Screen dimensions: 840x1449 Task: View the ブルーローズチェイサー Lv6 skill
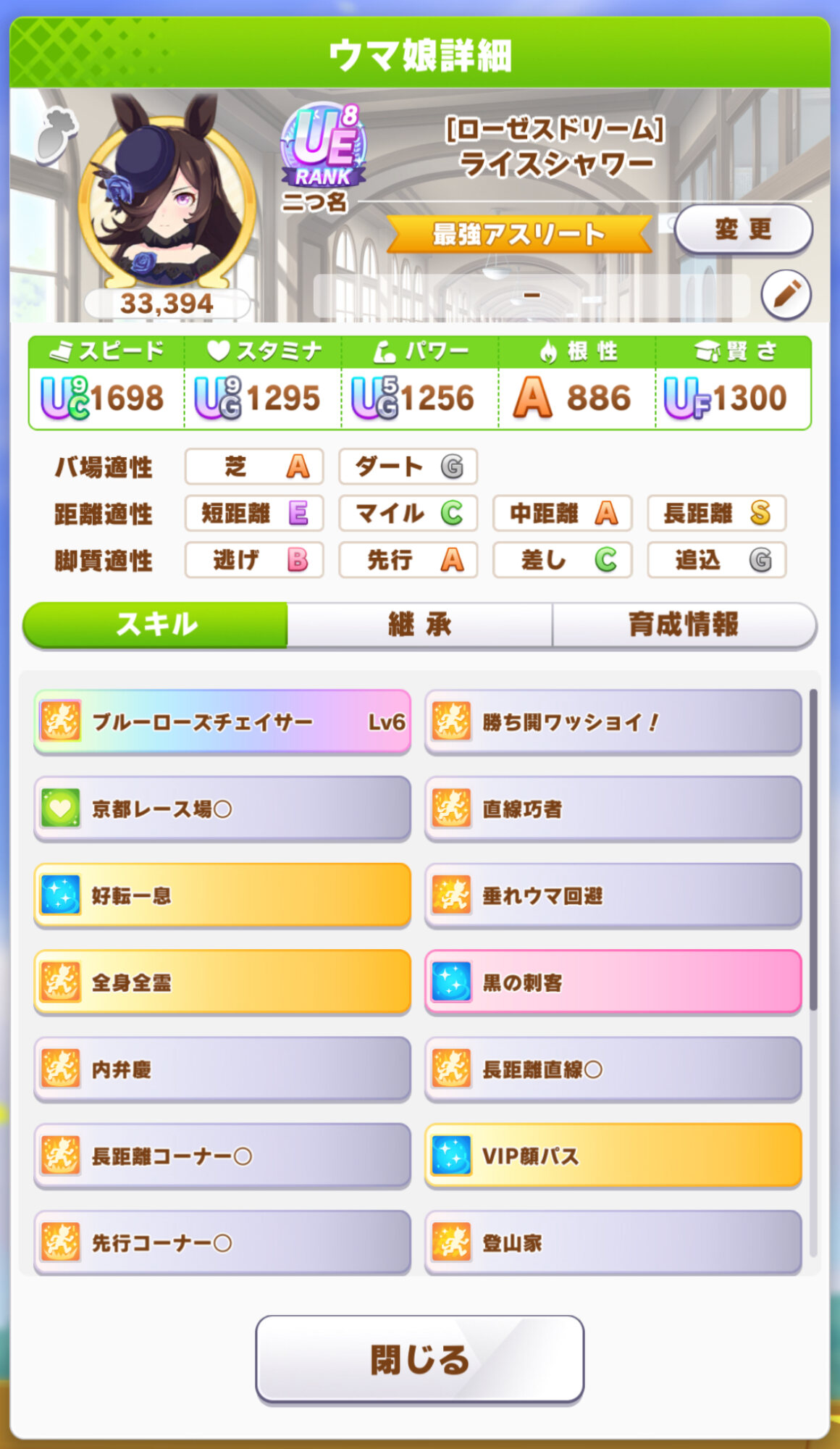(x=222, y=722)
